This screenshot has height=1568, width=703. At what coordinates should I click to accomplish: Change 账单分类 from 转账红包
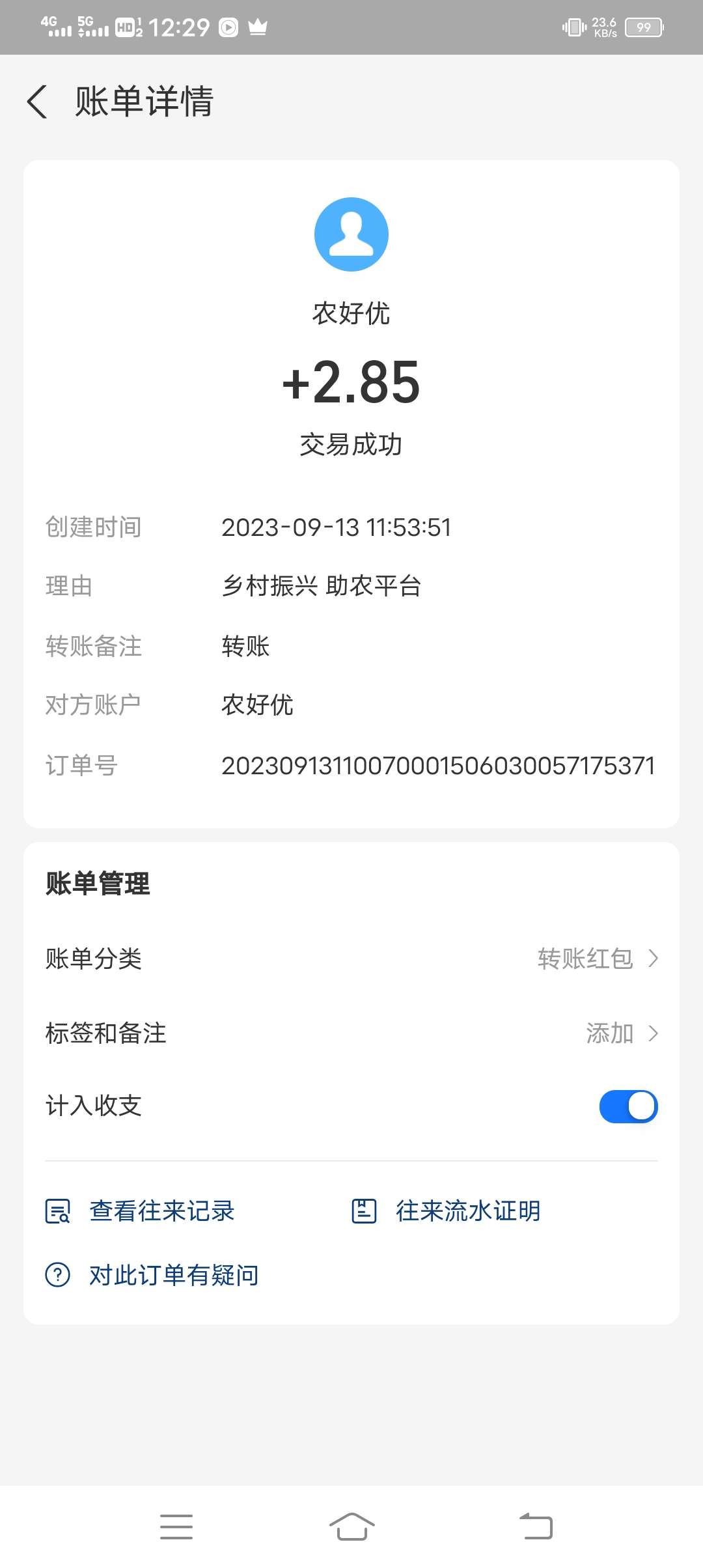597,959
